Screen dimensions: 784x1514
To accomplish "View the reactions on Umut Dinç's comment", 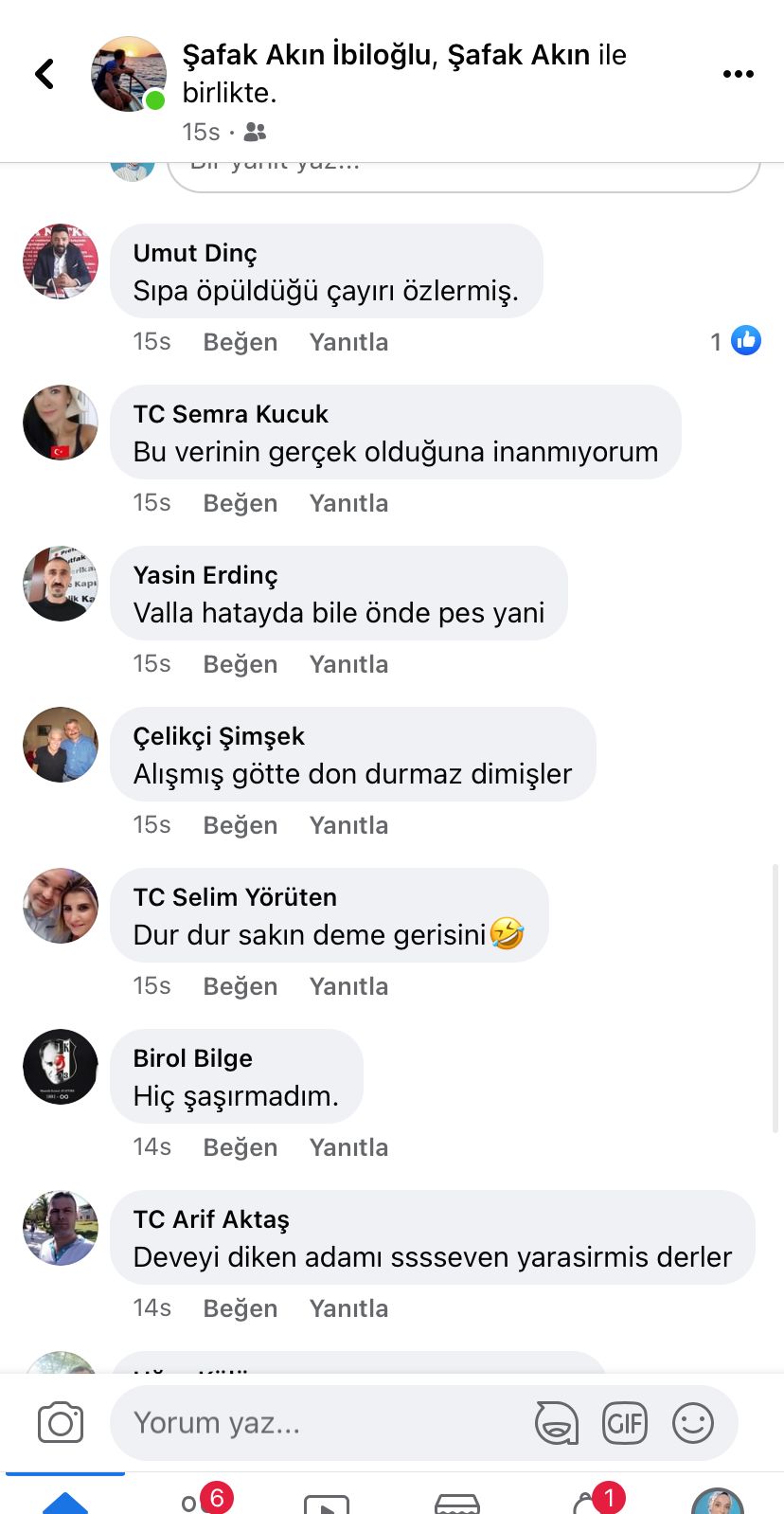I will click(737, 341).
